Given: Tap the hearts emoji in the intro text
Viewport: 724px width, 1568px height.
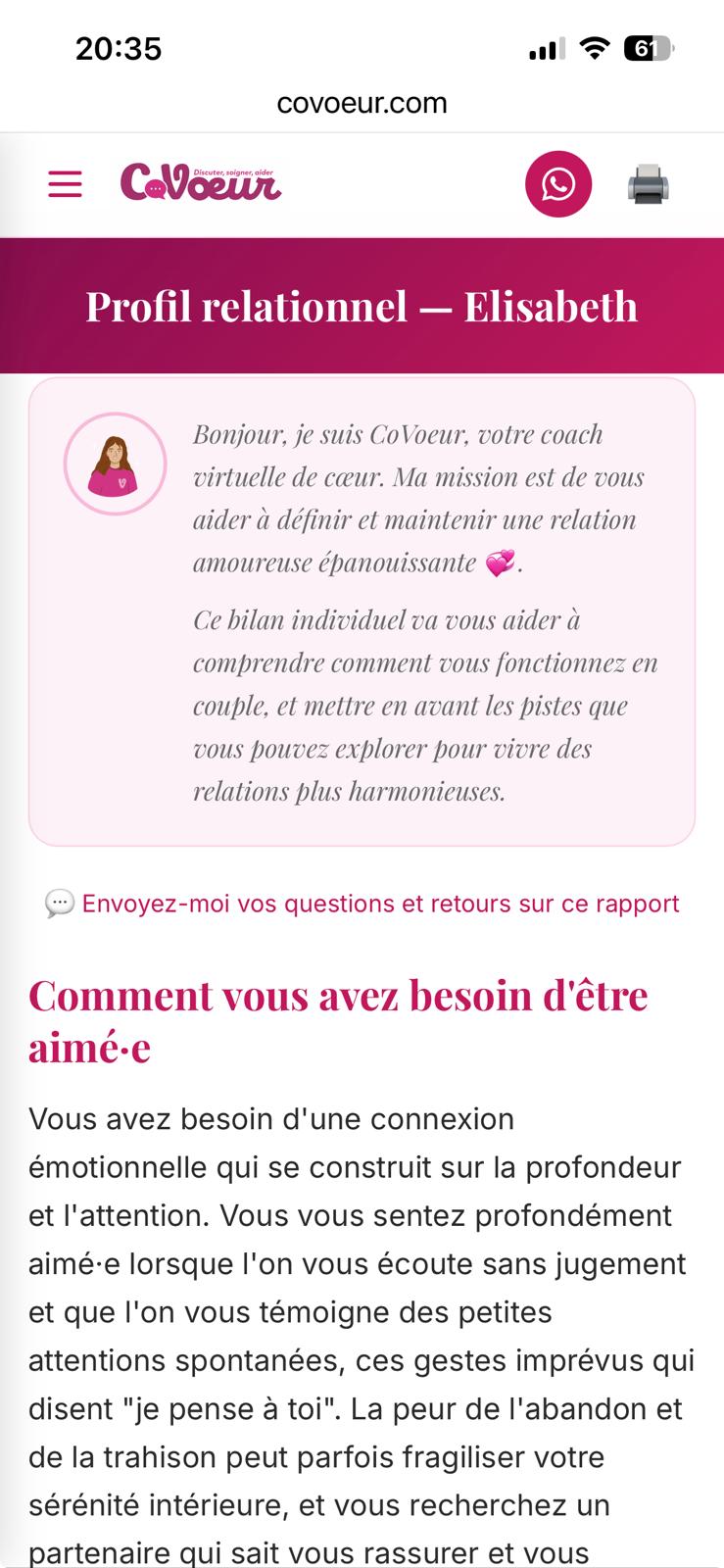Looking at the screenshot, I should [500, 563].
